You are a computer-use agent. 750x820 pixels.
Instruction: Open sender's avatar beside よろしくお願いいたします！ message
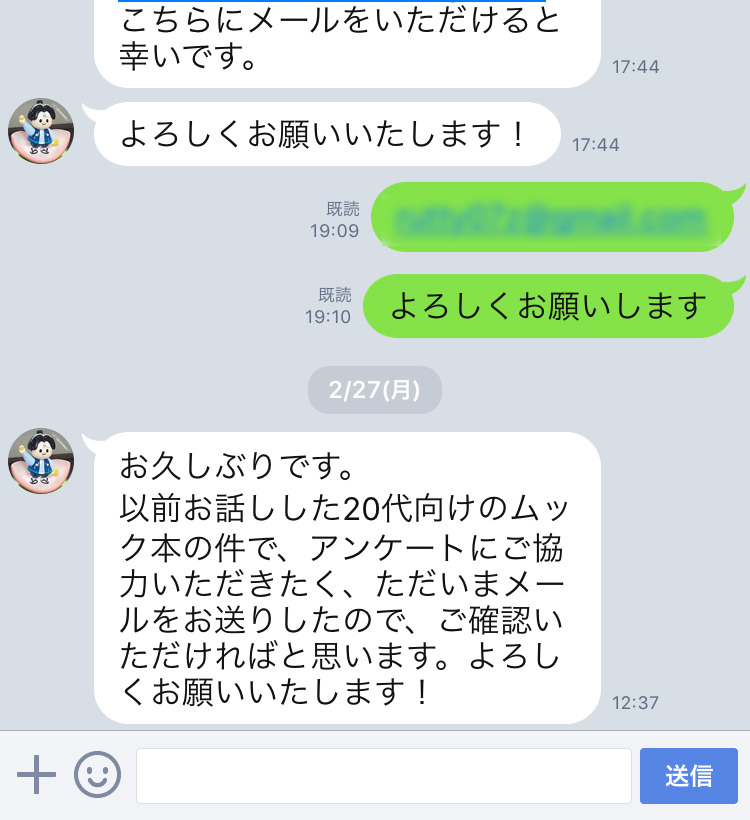[x=41, y=131]
